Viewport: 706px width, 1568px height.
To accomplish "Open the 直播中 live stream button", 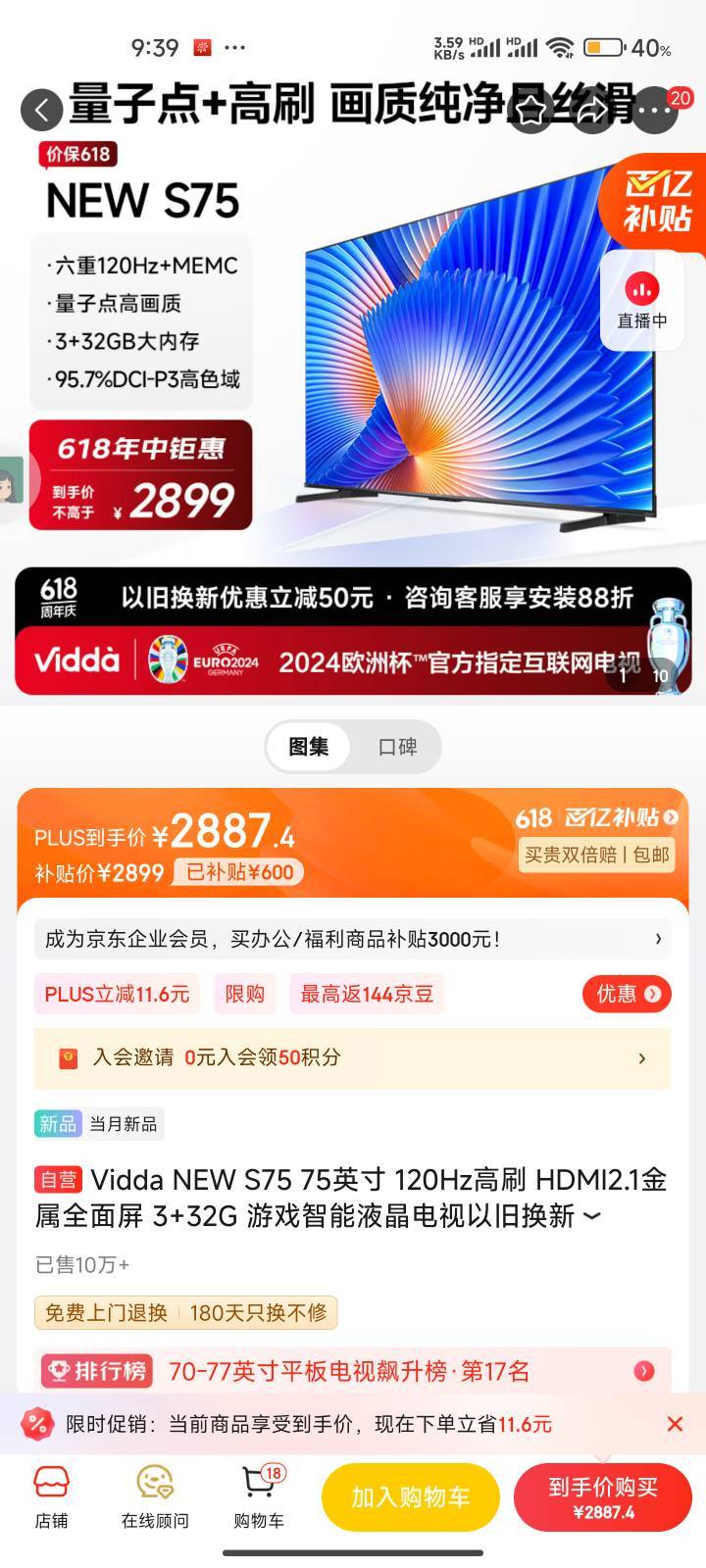I will (642, 300).
